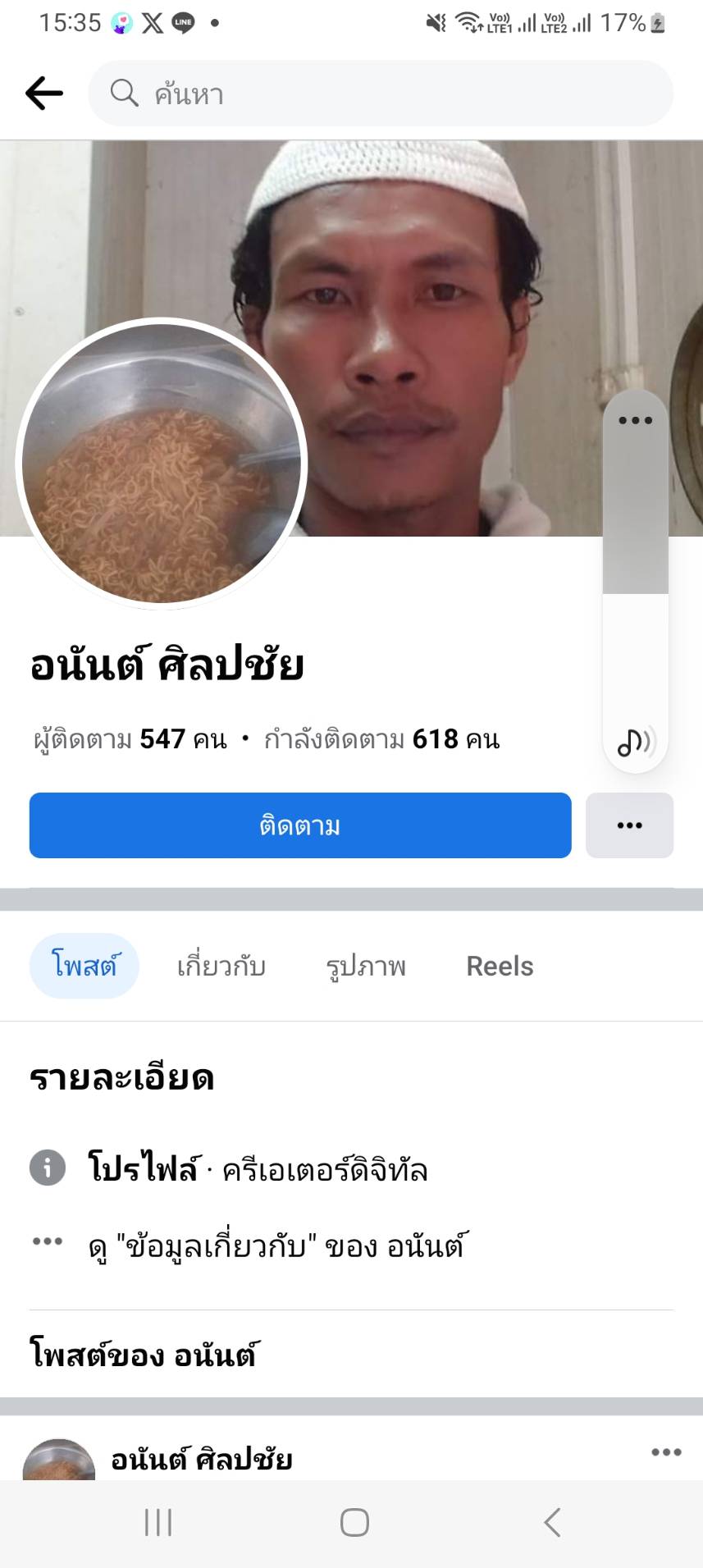Tap the media volume slider
The width and height of the screenshot is (703, 1568).
tap(635, 574)
